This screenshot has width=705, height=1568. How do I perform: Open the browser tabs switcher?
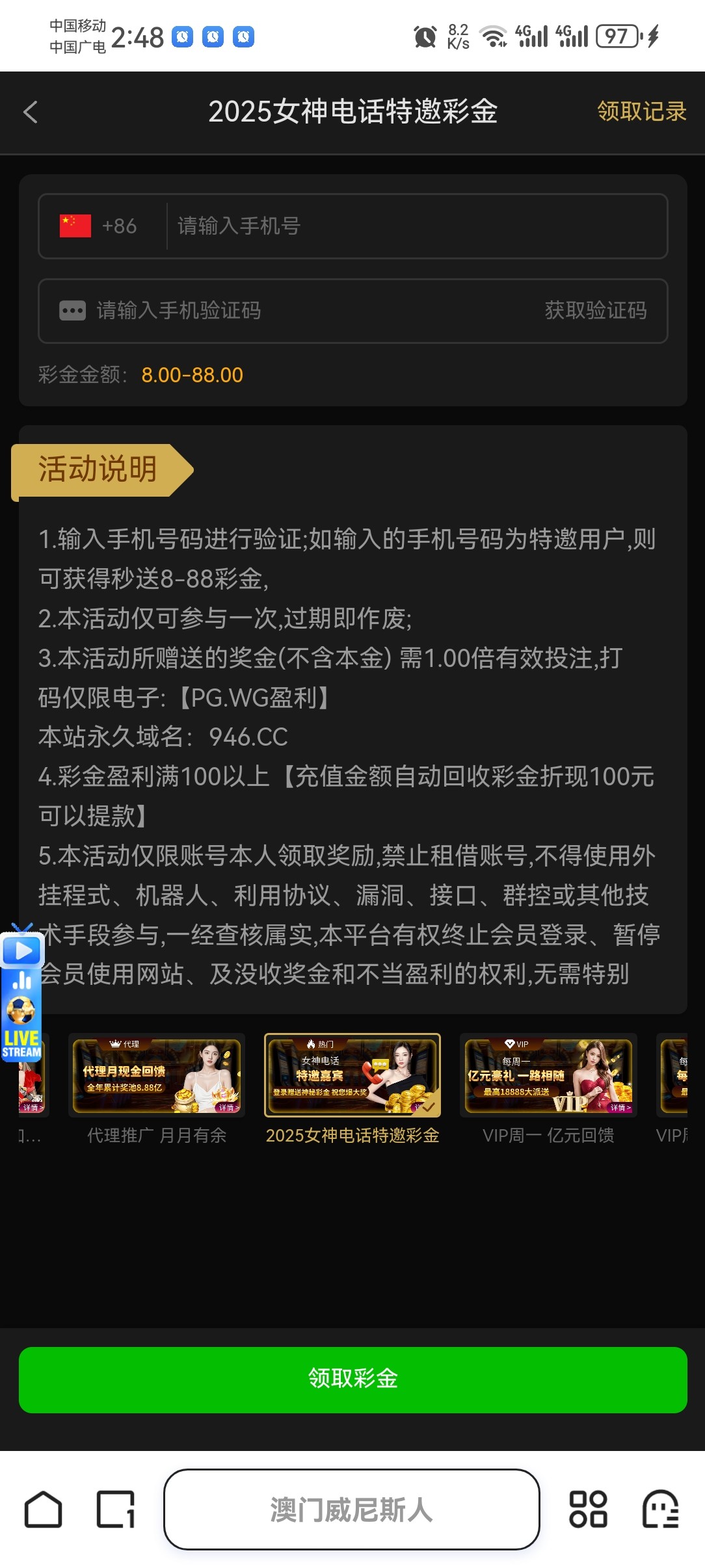(116, 1509)
